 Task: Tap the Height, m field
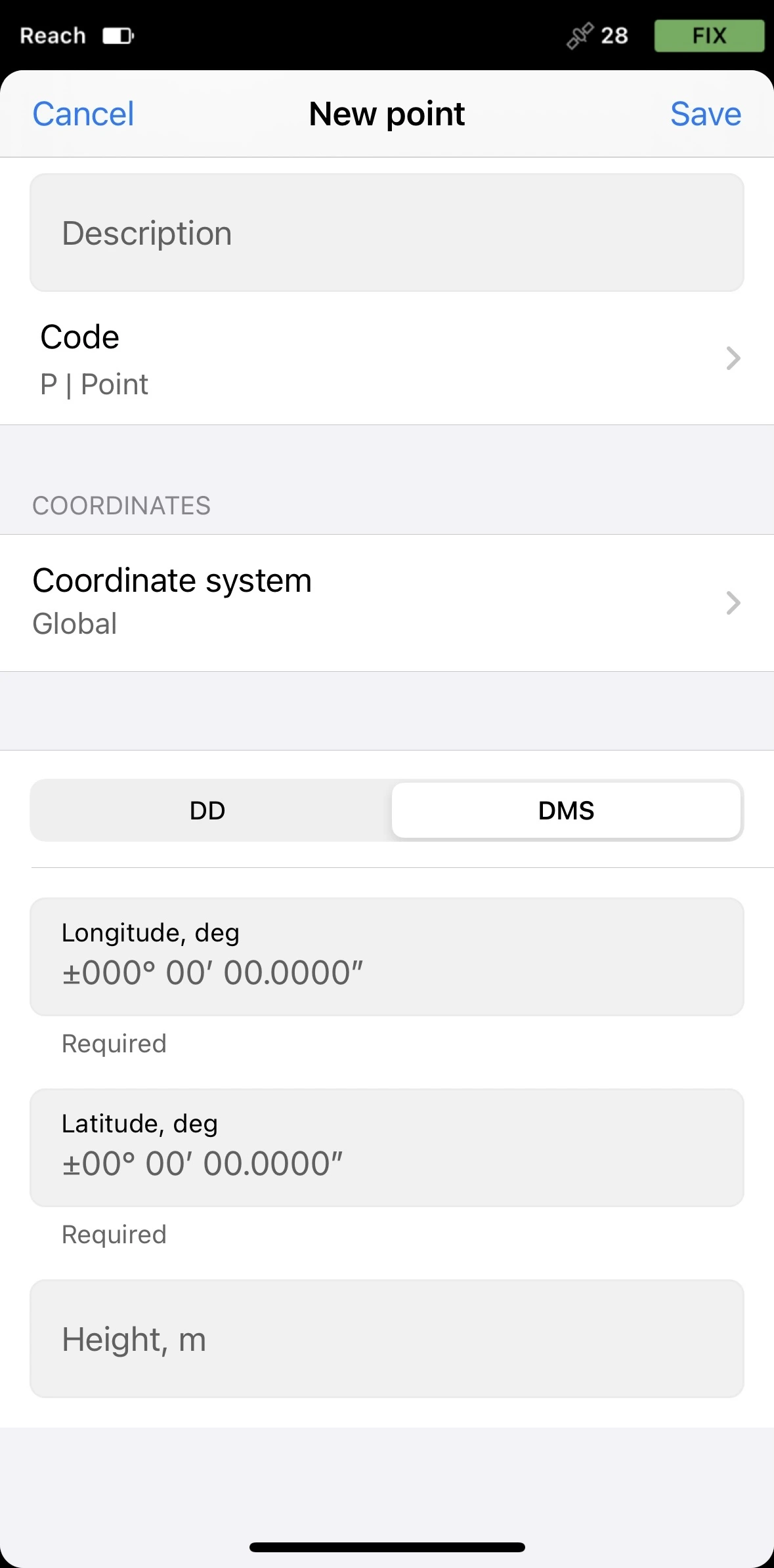387,1338
